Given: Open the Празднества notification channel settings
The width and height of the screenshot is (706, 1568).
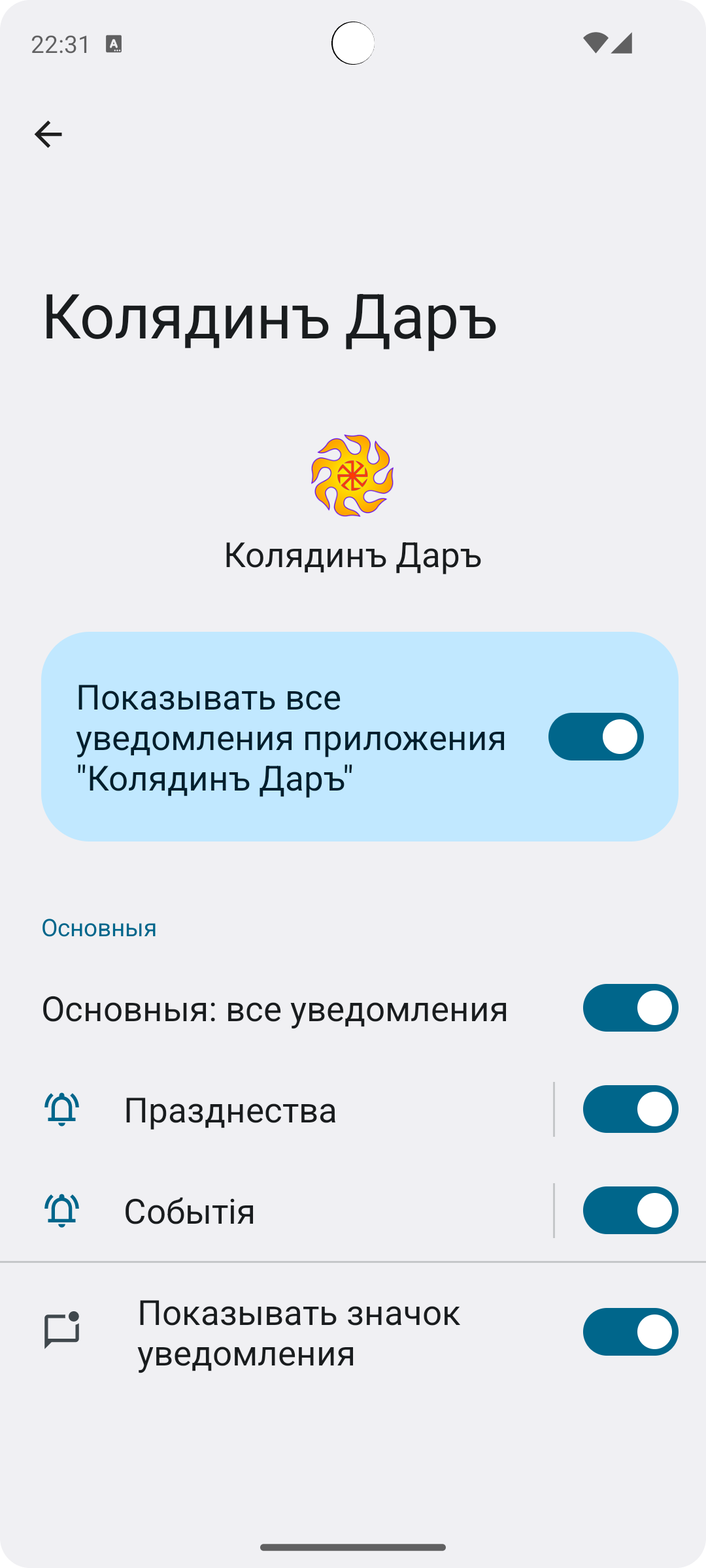Looking at the screenshot, I should click(x=294, y=1109).
